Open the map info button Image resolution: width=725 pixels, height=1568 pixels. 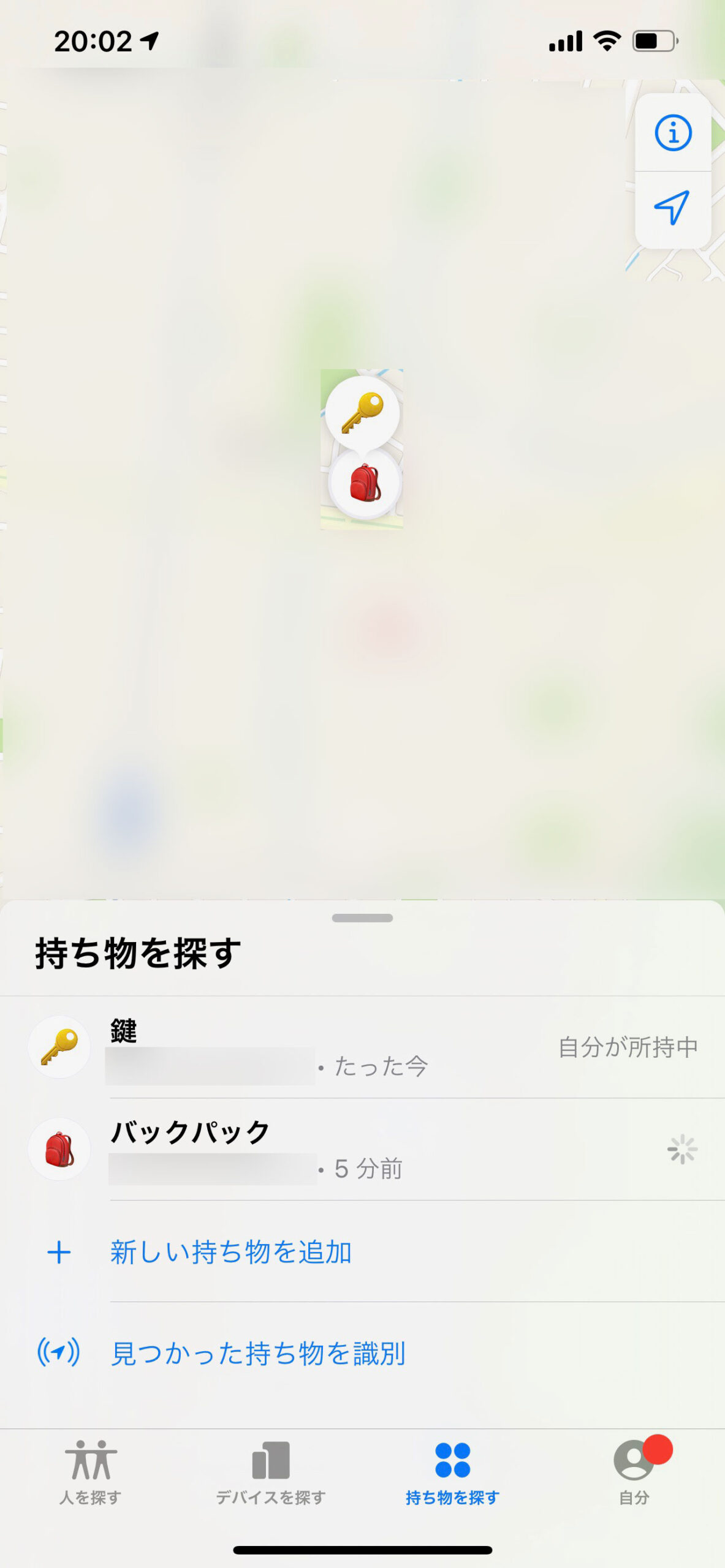pyautogui.click(x=673, y=132)
